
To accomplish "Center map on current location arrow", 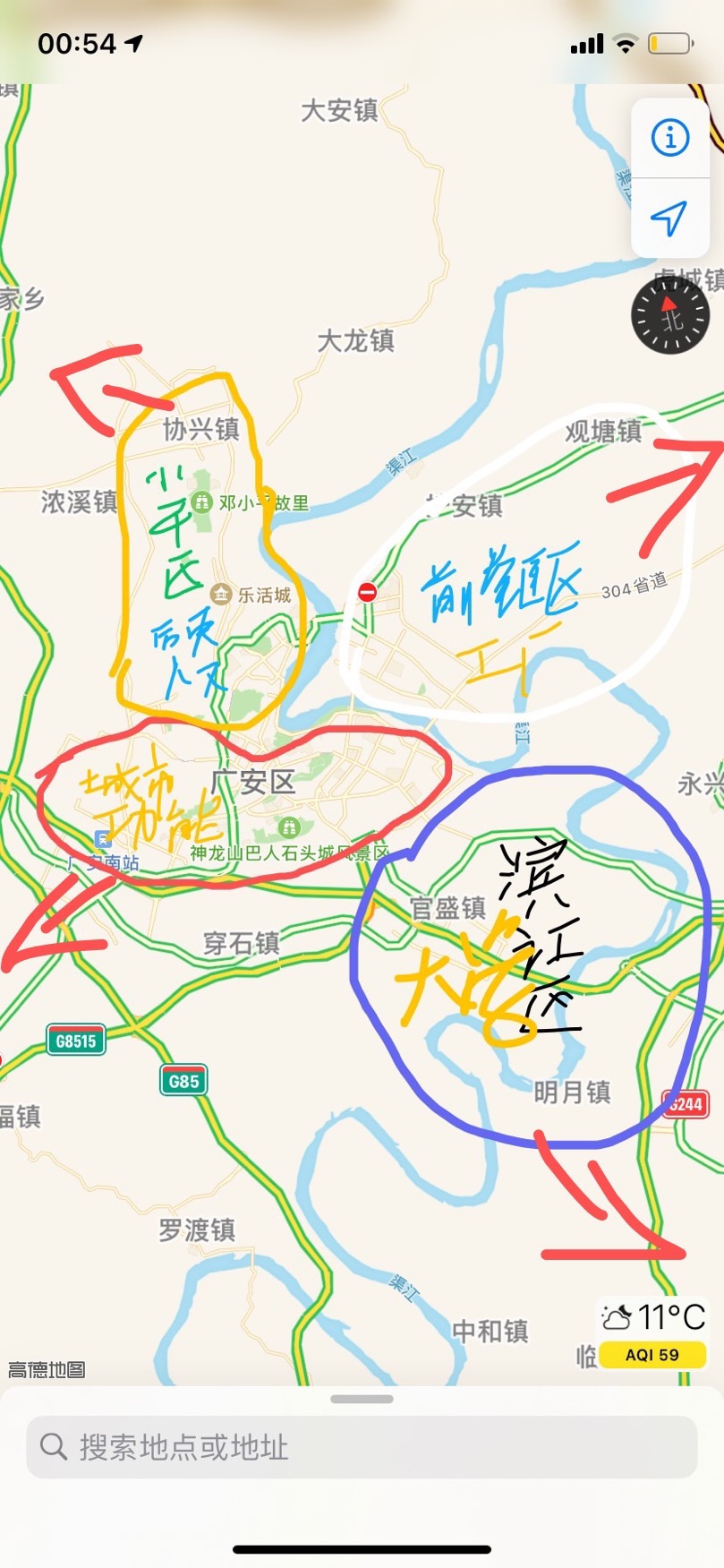I will pyautogui.click(x=669, y=217).
